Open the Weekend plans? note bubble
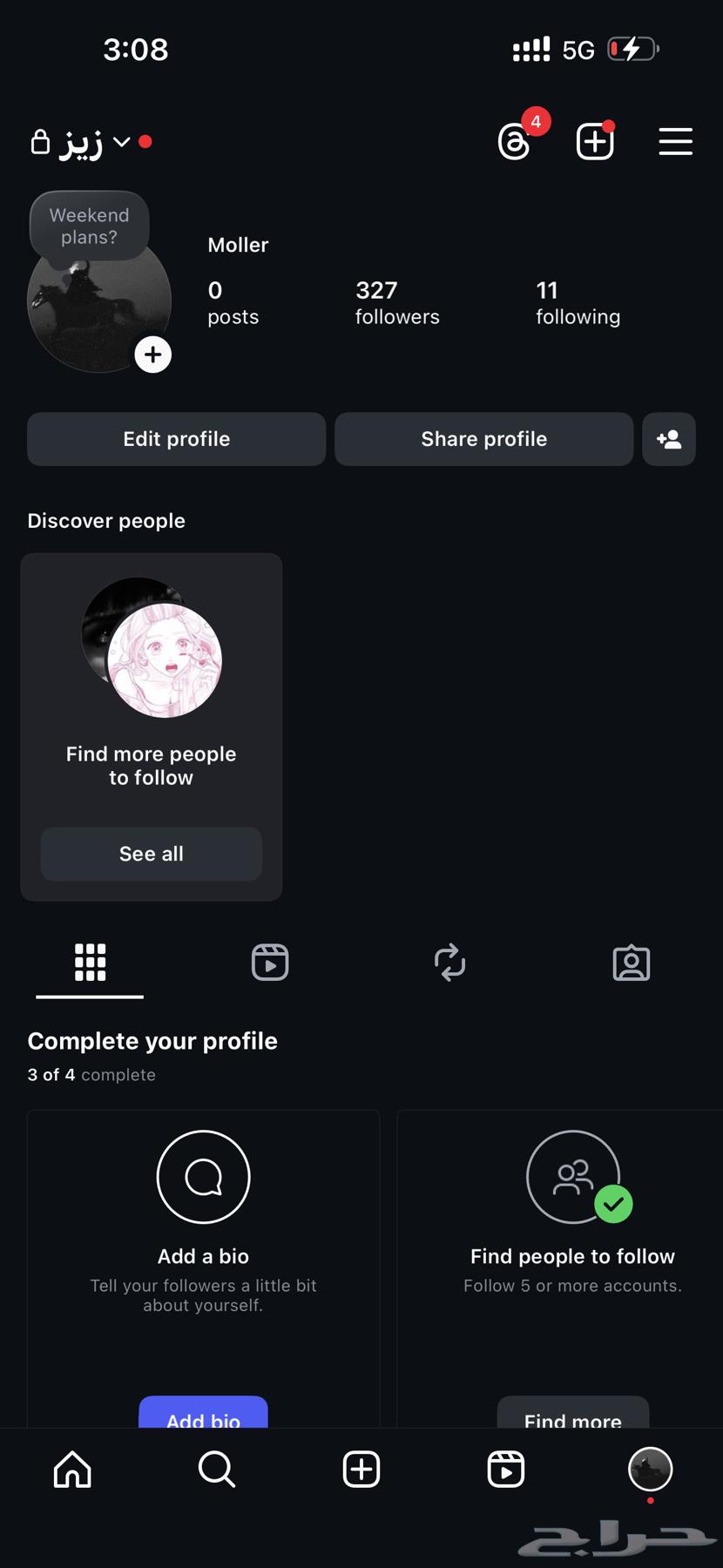723x1568 pixels. 90,226
